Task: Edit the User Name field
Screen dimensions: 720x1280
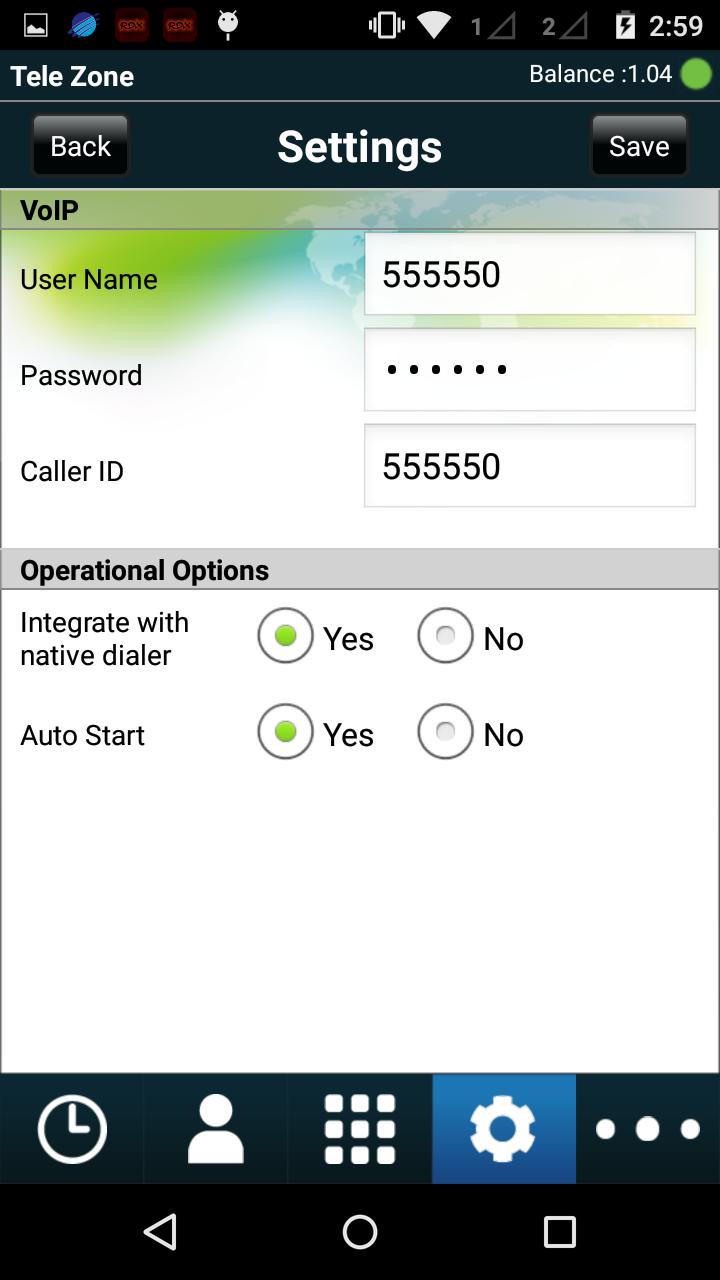Action: pos(529,274)
